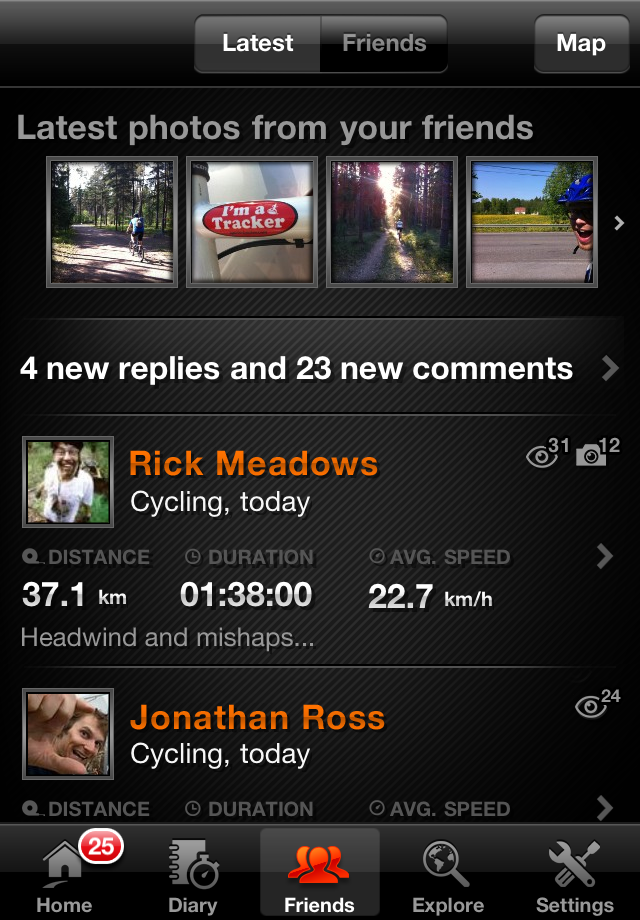Select the Friends tab in bottom bar
The image size is (640, 920).
click(x=319, y=875)
